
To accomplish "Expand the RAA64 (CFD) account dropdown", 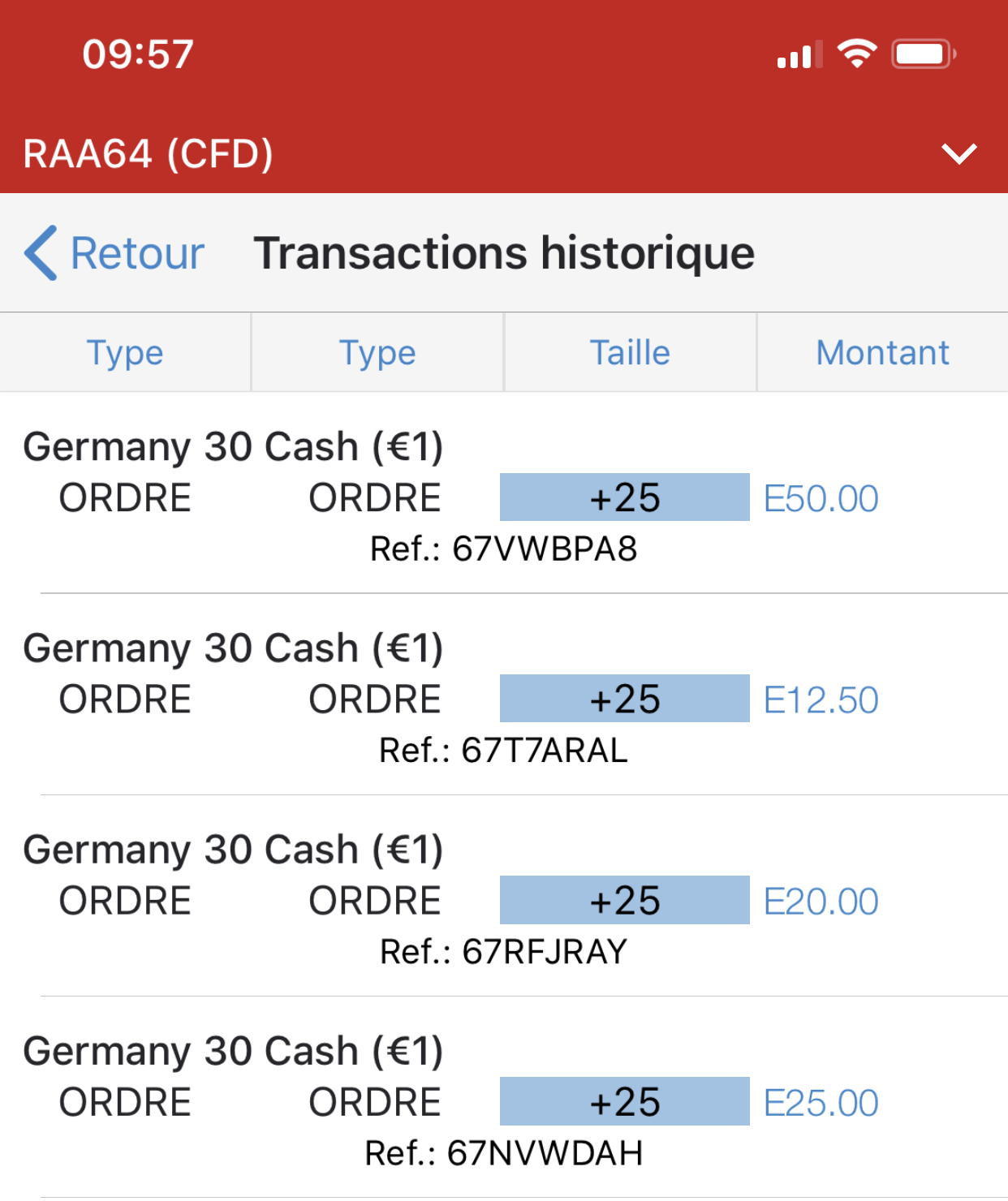I will point(958,153).
